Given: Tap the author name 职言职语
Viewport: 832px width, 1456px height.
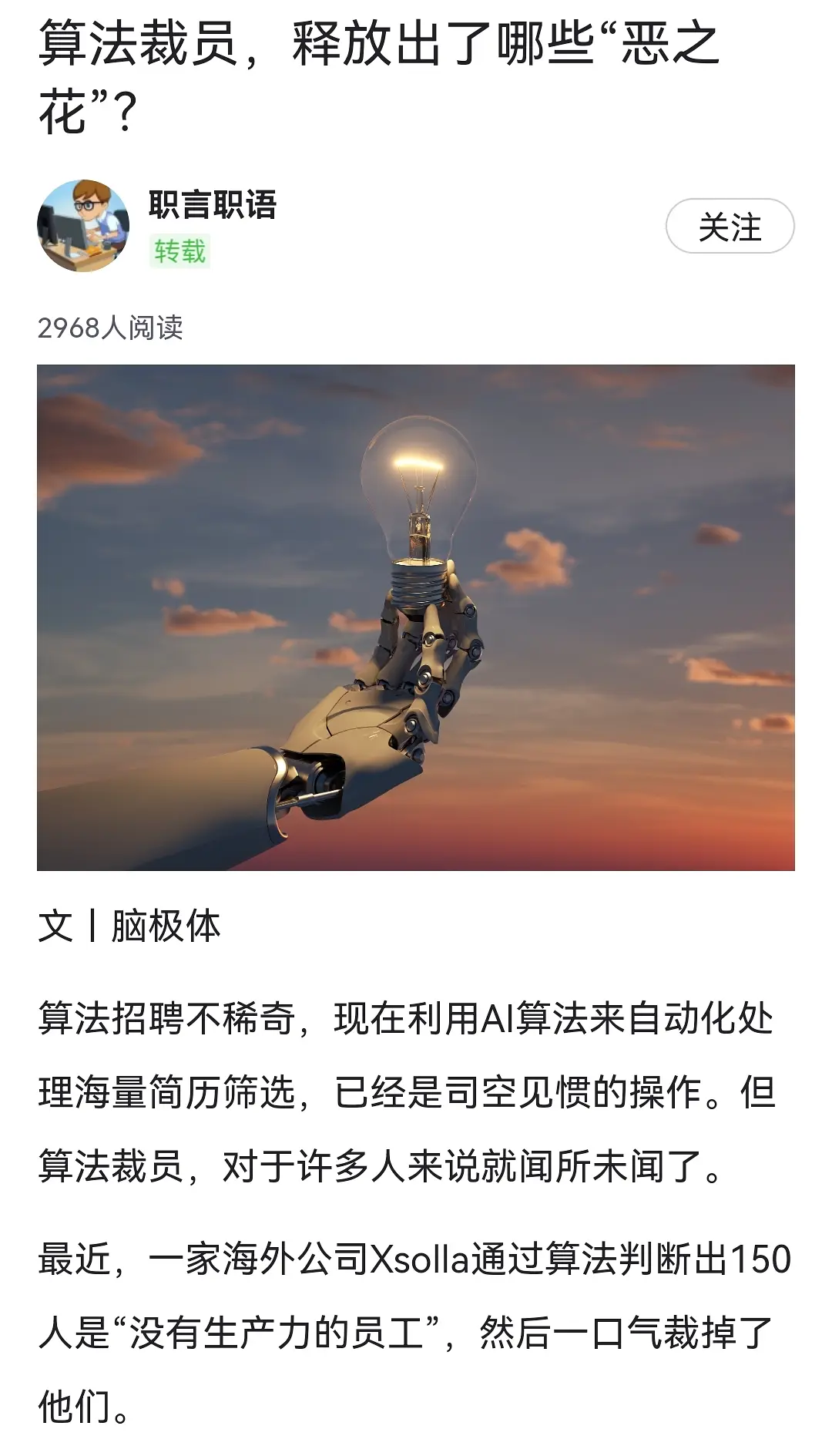Looking at the screenshot, I should 213,205.
